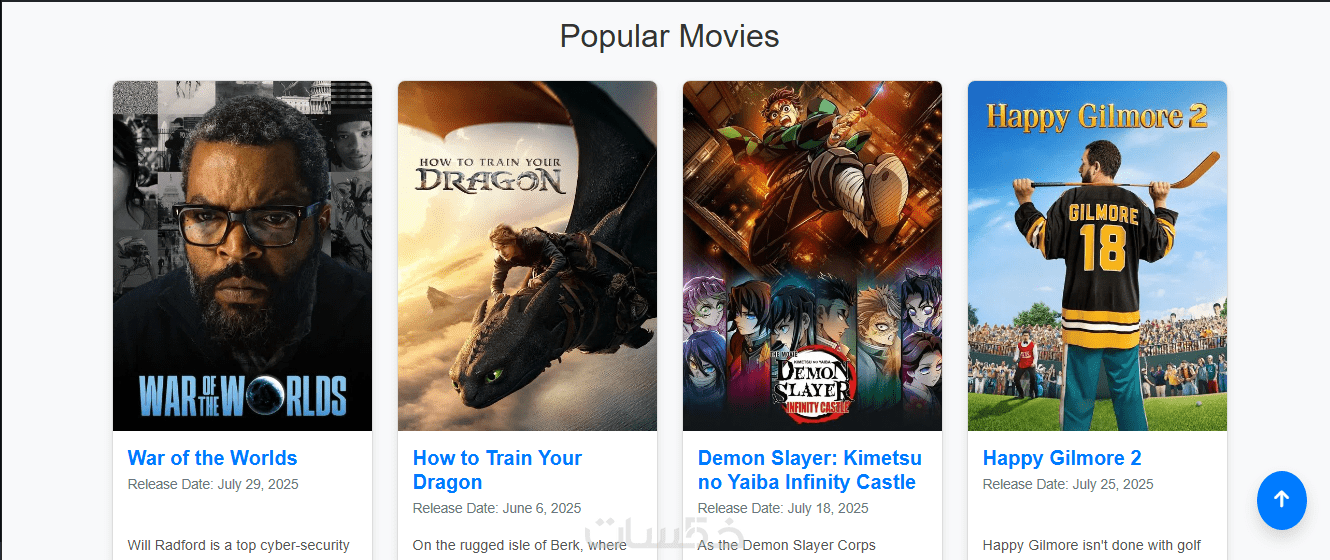Open the How to Train Your Dragon title link
This screenshot has width=1330, height=560.
(497, 469)
